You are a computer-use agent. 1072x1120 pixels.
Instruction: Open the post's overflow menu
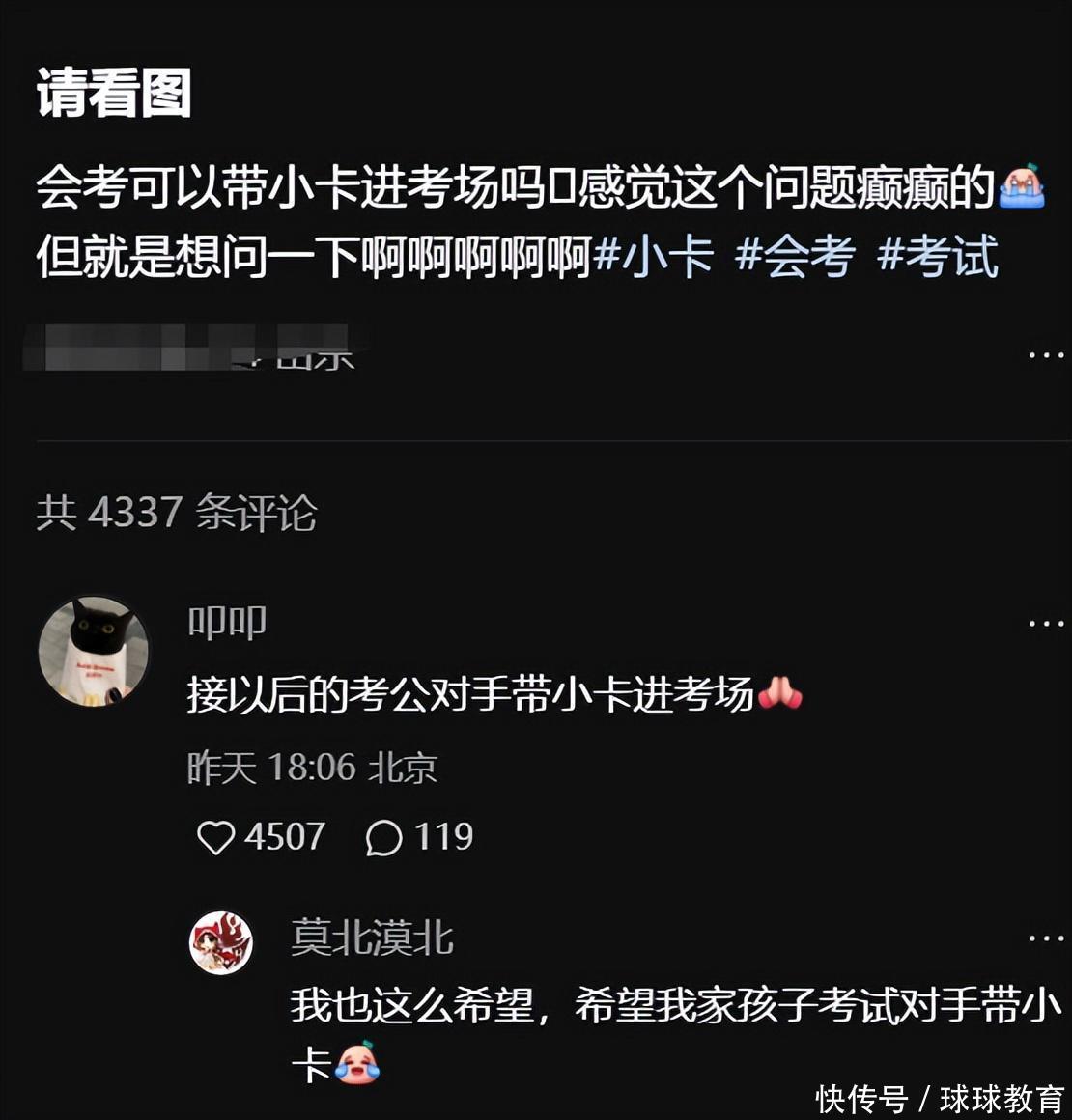point(1045,355)
